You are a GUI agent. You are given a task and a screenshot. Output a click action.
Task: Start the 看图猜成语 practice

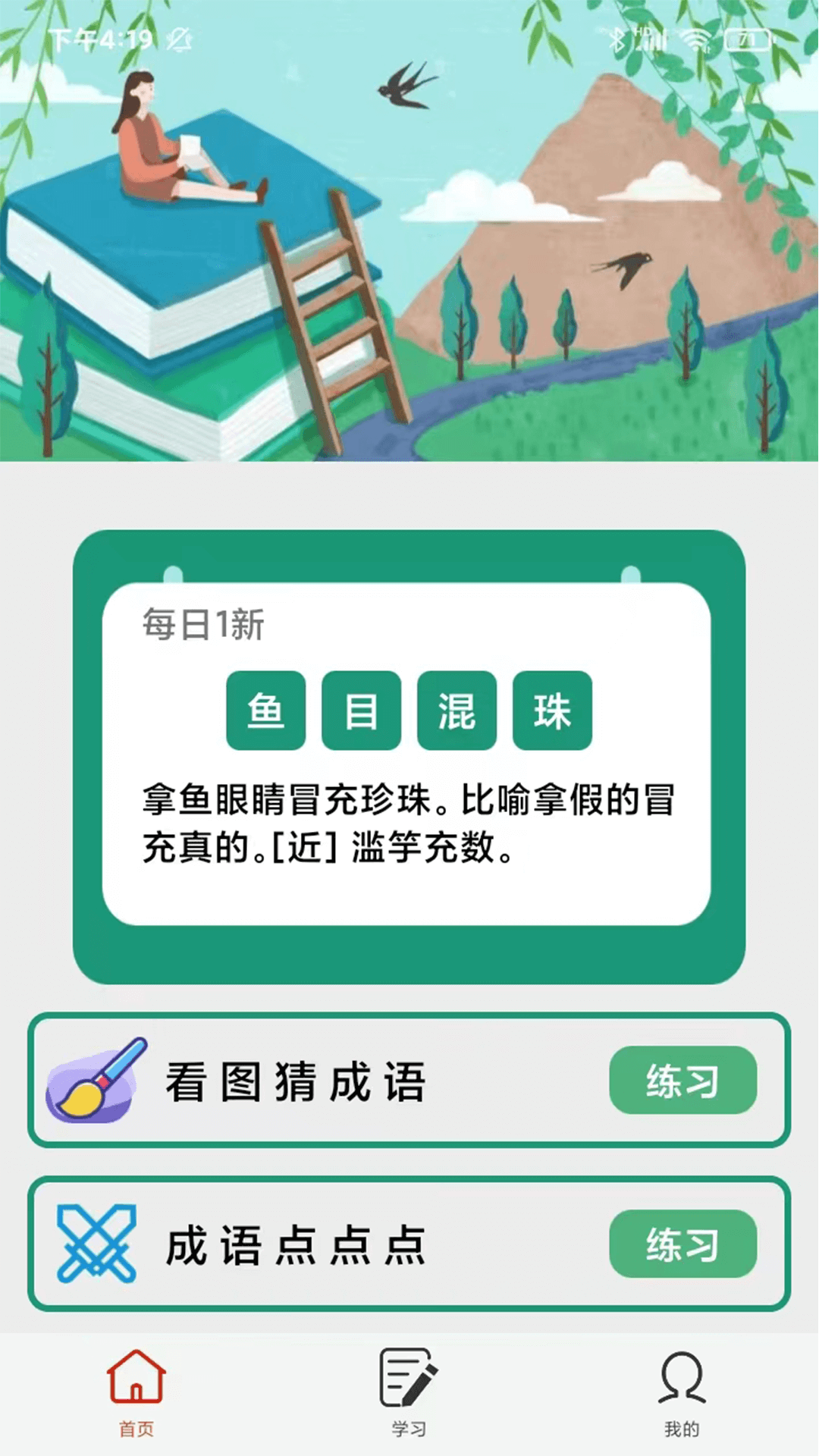pos(682,1080)
